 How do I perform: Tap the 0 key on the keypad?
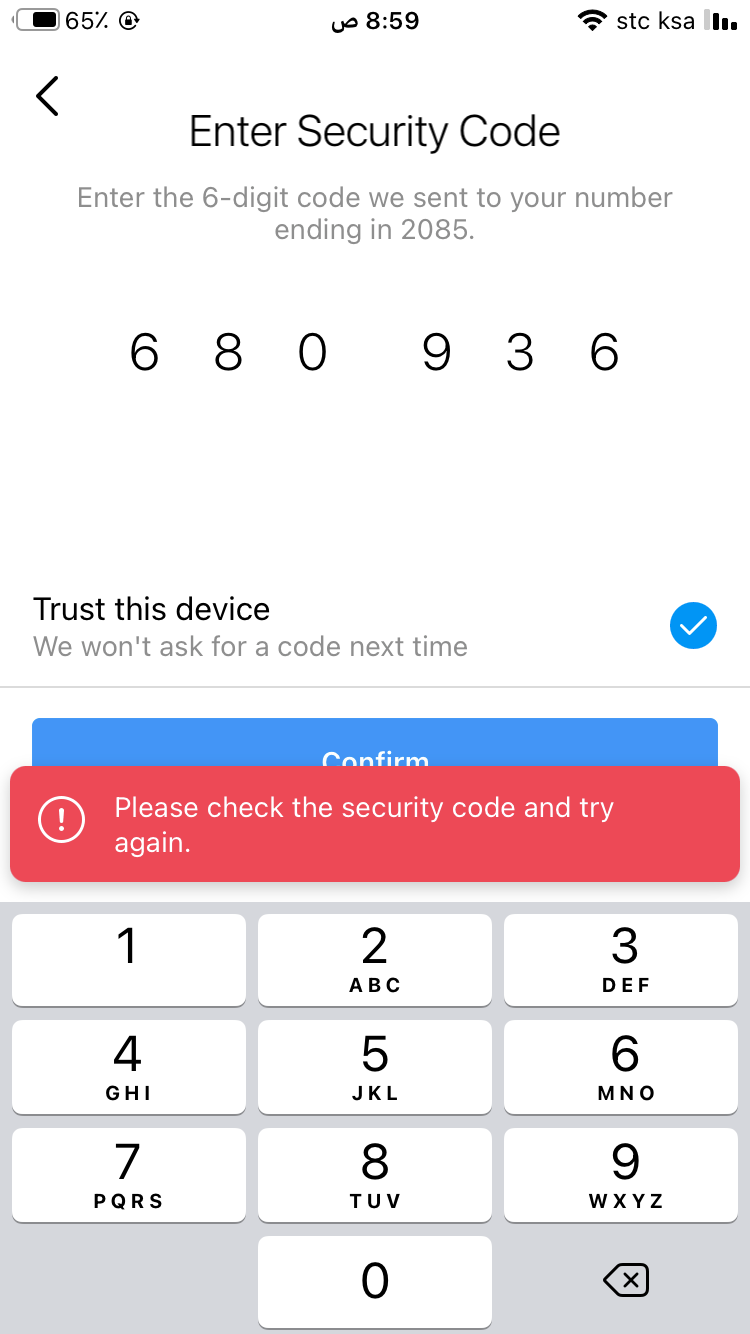click(375, 1281)
